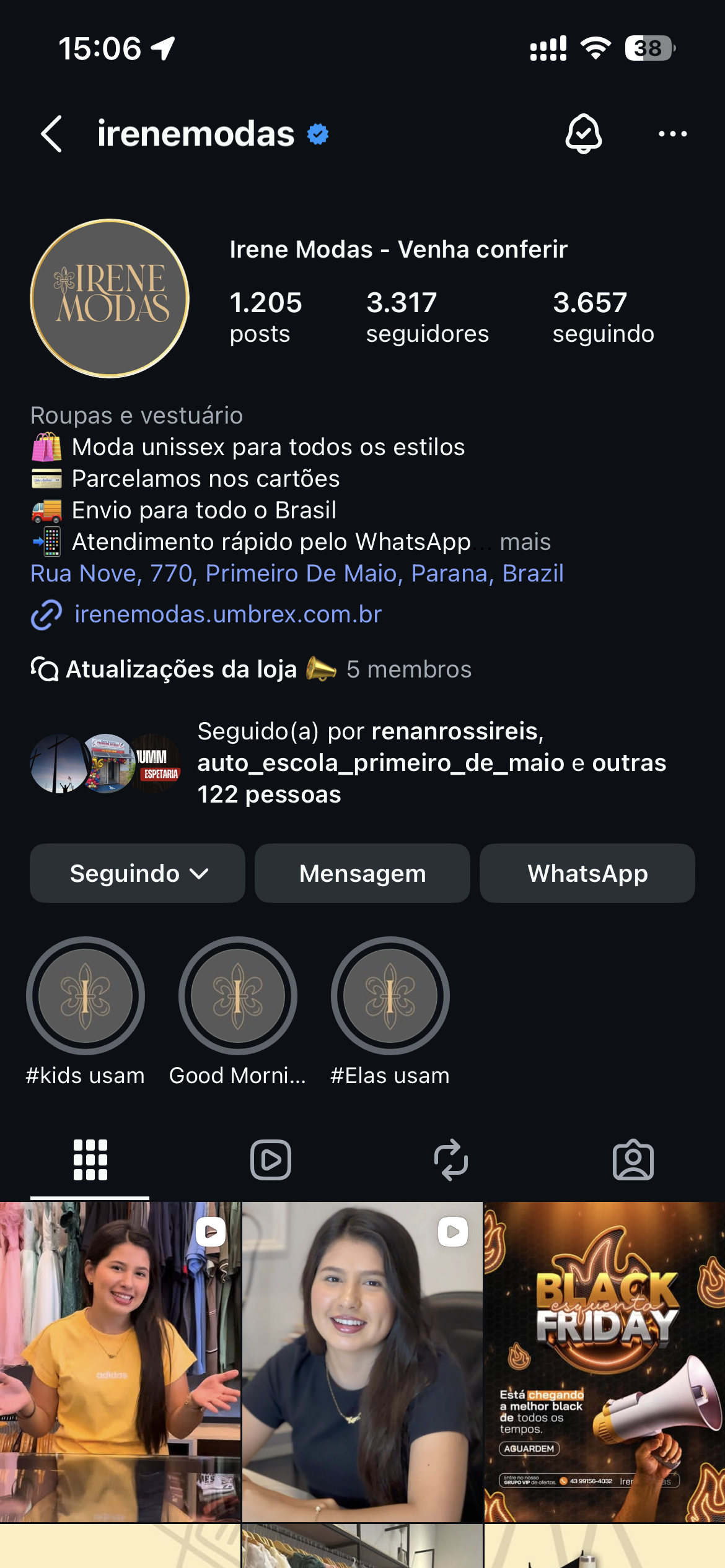Switch to the Reels tab
This screenshot has height=1568, width=725.
(271, 1161)
